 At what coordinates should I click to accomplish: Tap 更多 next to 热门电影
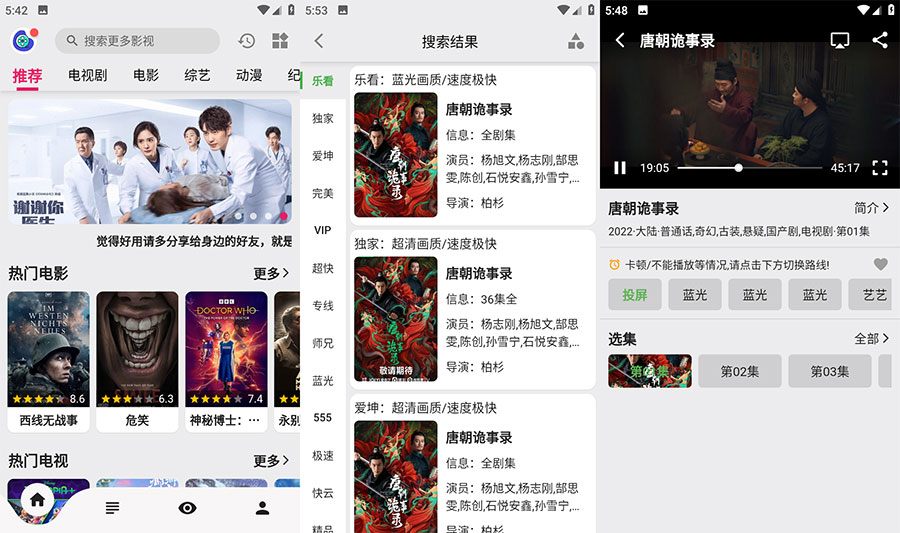point(271,273)
